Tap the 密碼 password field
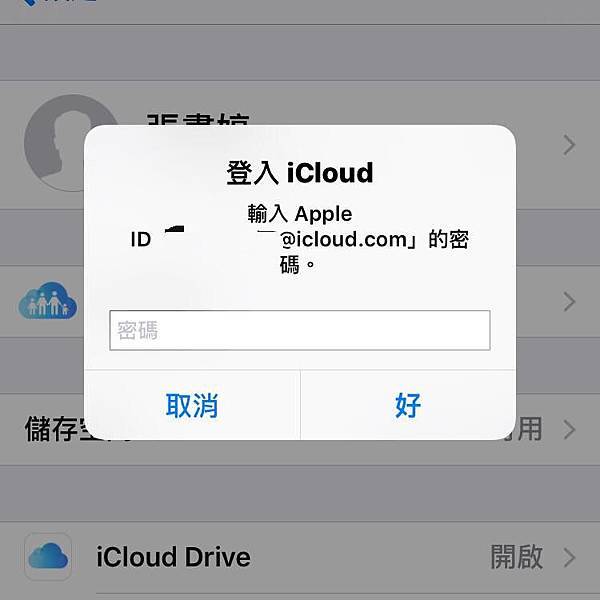Screen dimensions: 600x600 pyautogui.click(x=299, y=330)
